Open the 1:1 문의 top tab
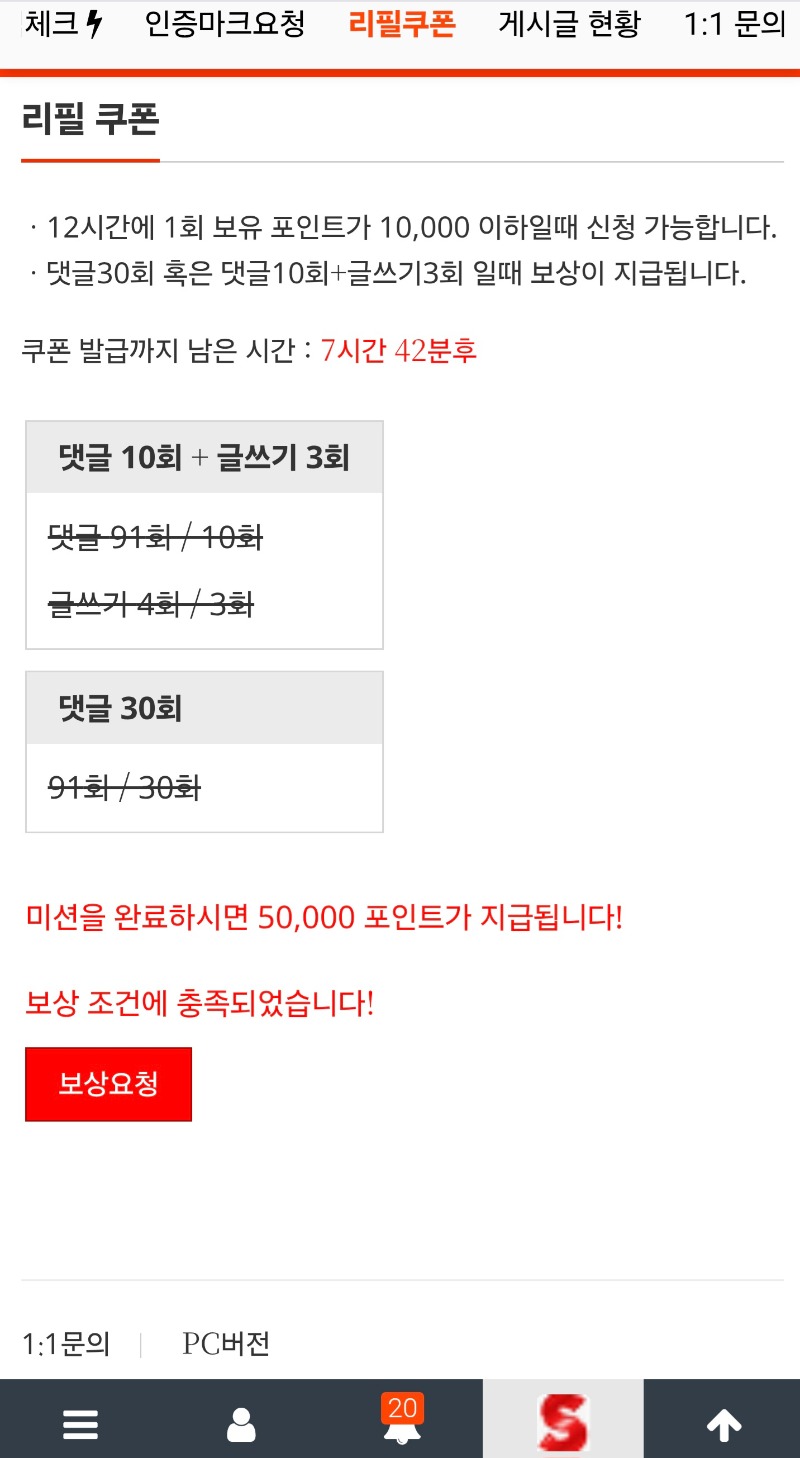The height and width of the screenshot is (1458, 800). point(734,24)
